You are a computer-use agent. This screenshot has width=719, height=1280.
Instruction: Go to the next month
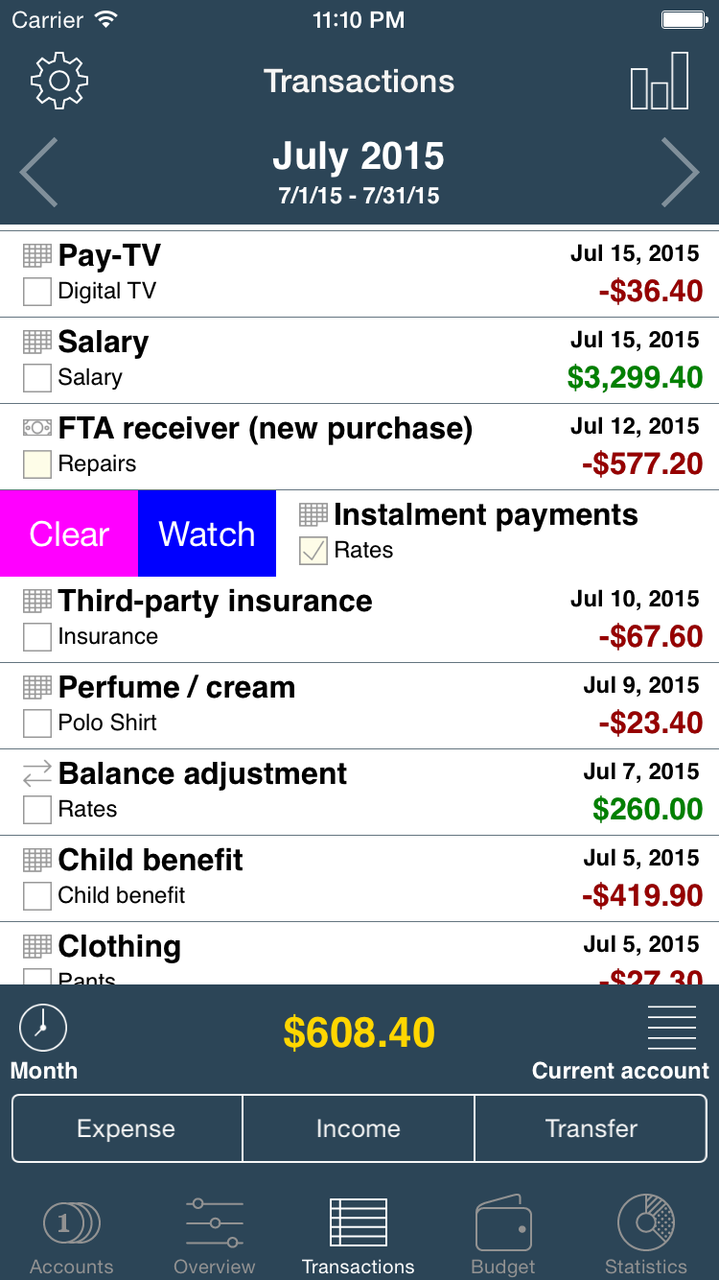pyautogui.click(x=679, y=172)
